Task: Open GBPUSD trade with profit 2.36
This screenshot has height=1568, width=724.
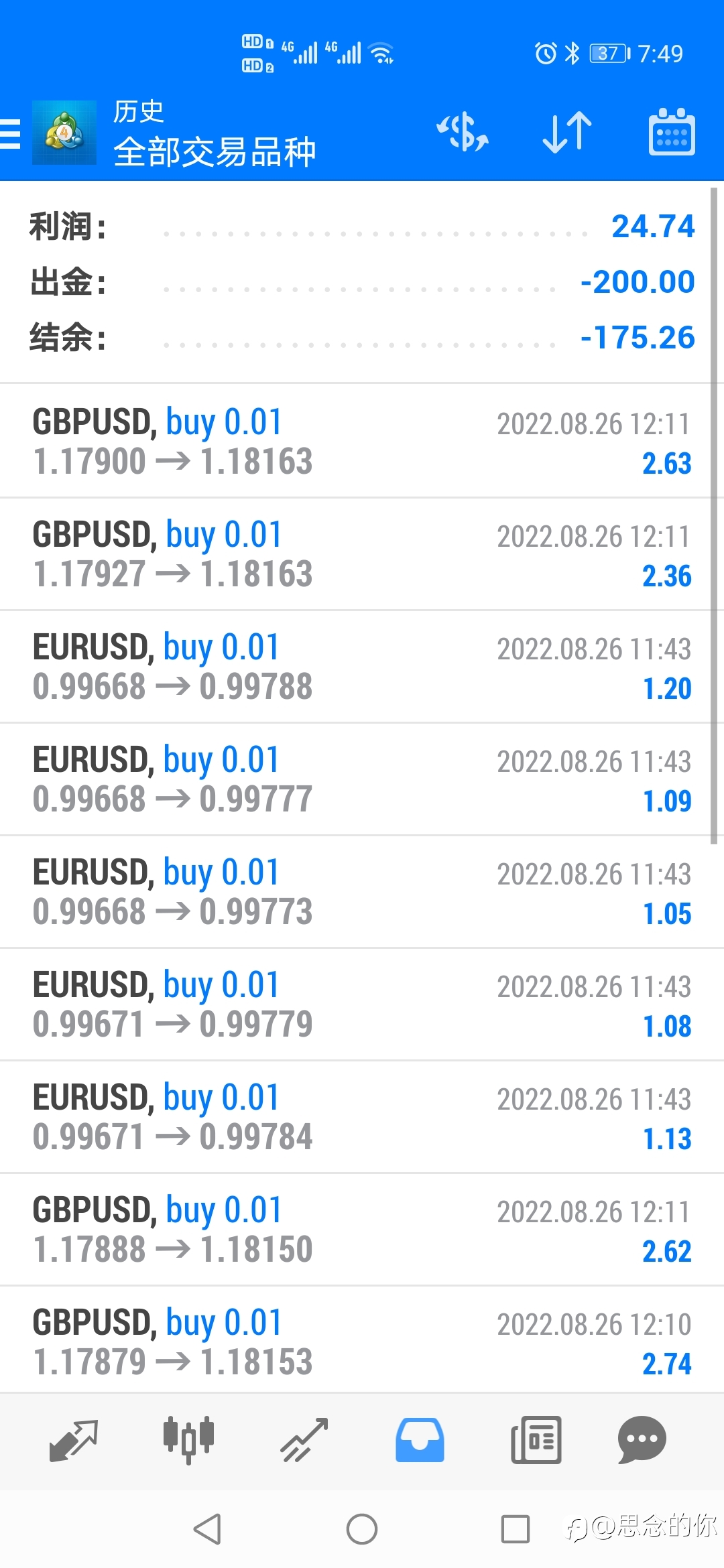Action: coord(362,553)
